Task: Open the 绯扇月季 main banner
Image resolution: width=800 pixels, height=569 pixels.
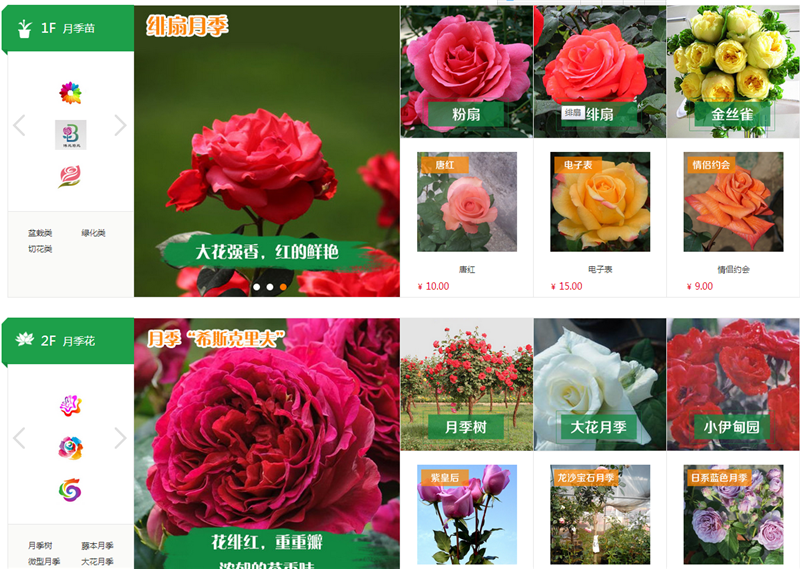Action: tap(267, 150)
